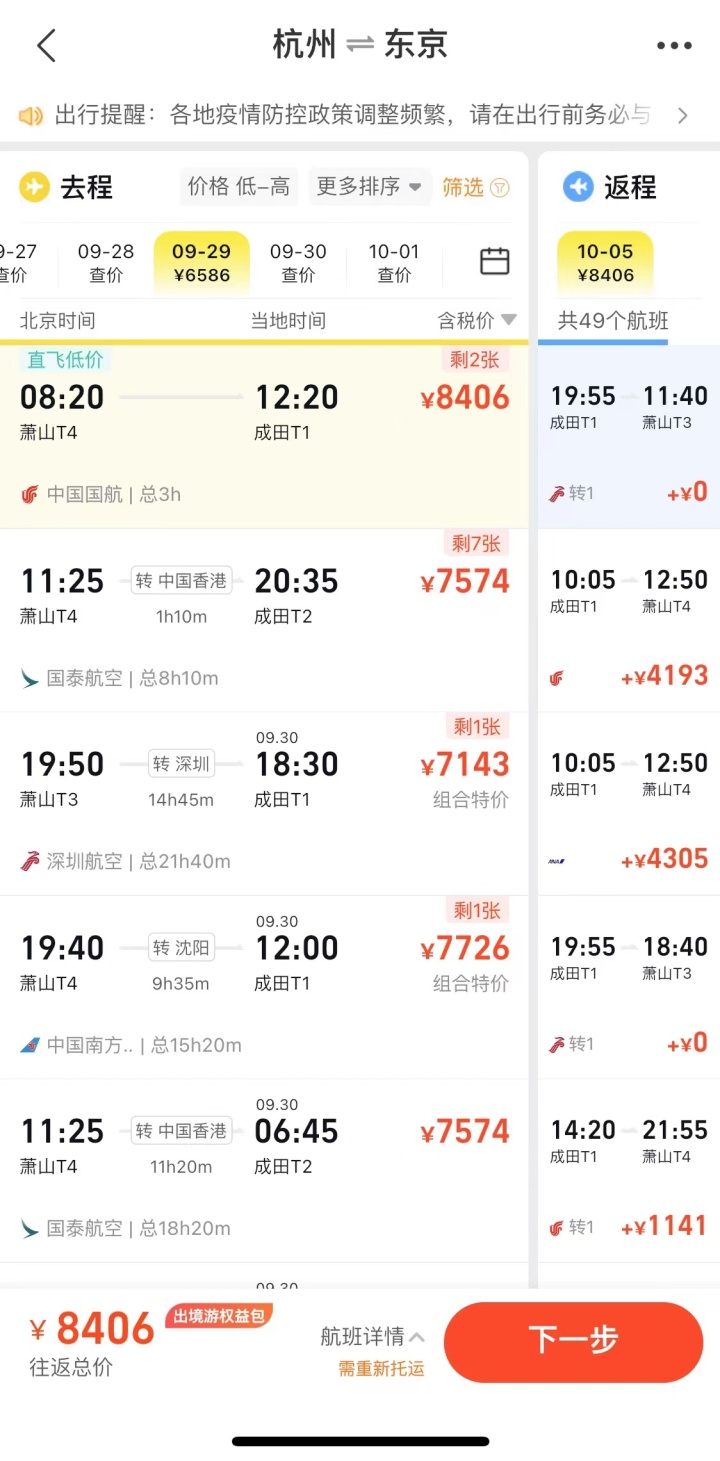Select departure date 09-30
Viewport: 720px width, 1461px height.
pyautogui.click(x=298, y=263)
